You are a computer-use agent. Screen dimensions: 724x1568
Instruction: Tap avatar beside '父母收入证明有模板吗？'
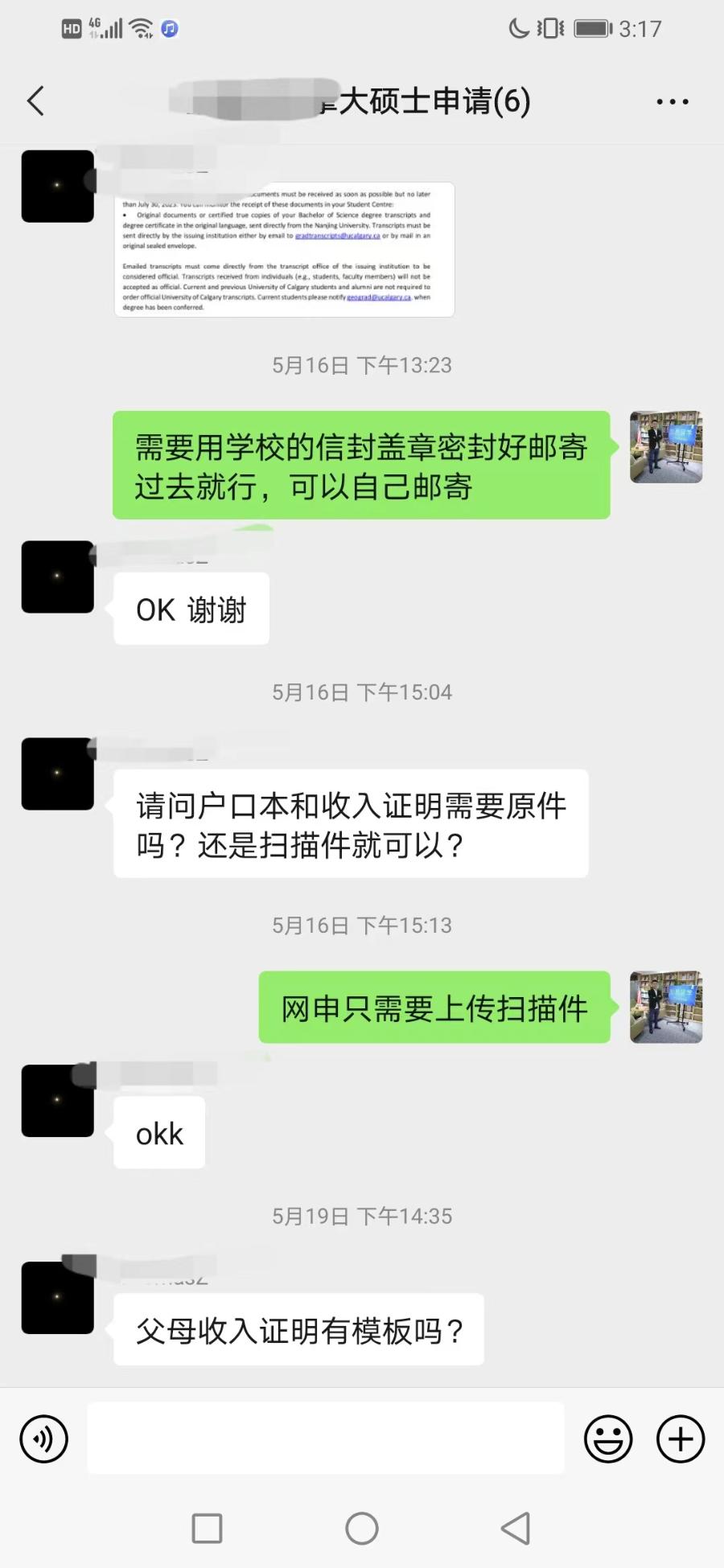tap(57, 1297)
